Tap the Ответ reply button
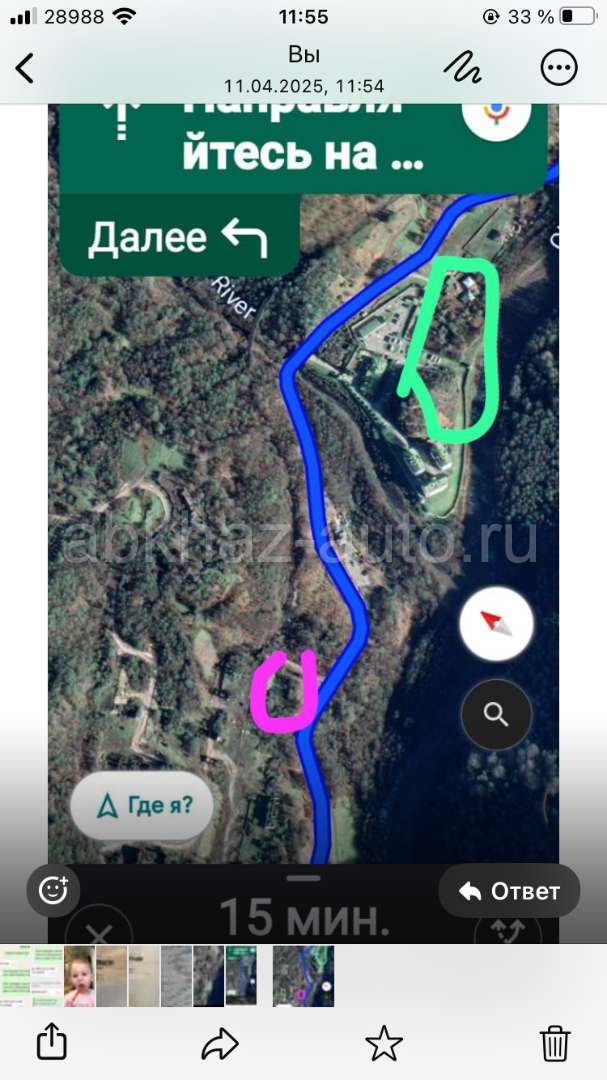The width and height of the screenshot is (607, 1080). point(509,891)
